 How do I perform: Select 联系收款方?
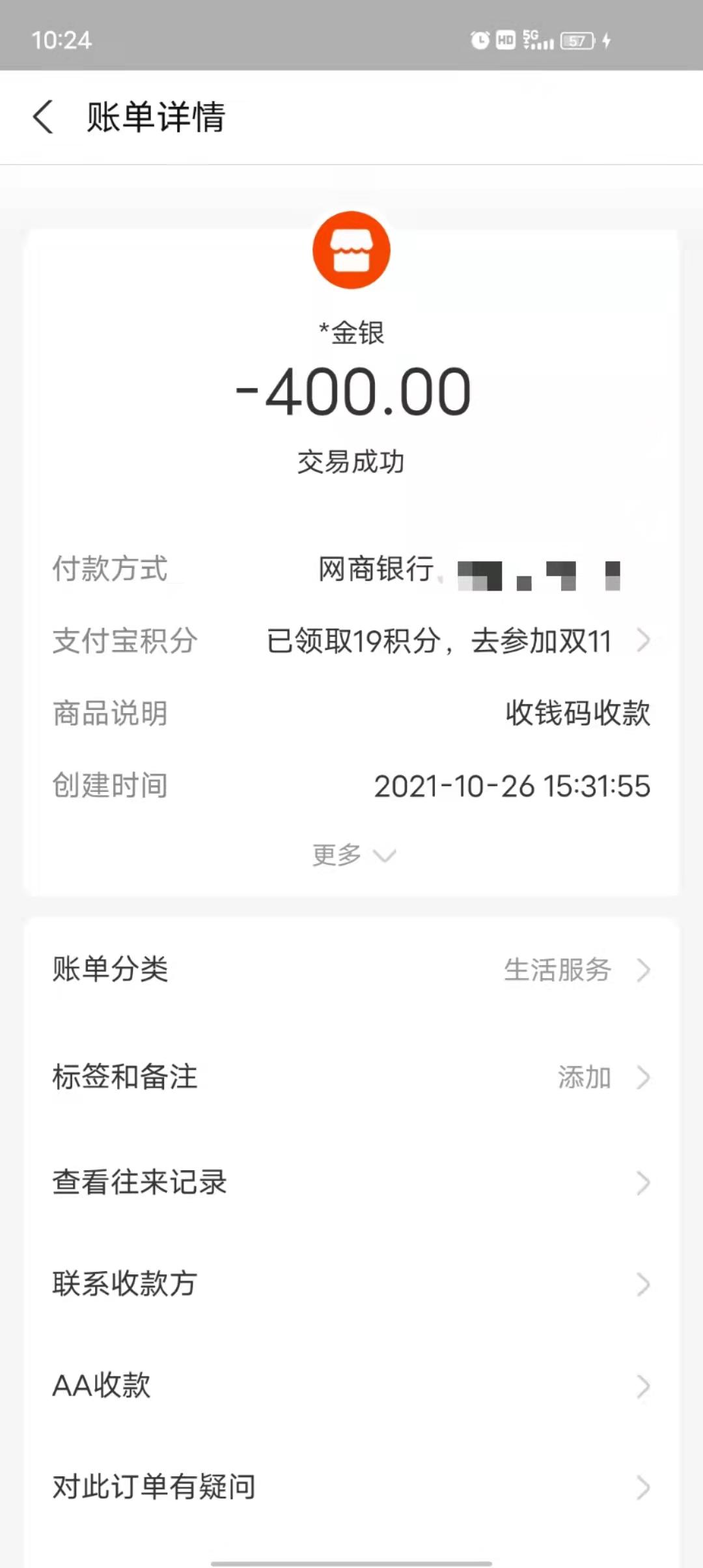point(351,1284)
